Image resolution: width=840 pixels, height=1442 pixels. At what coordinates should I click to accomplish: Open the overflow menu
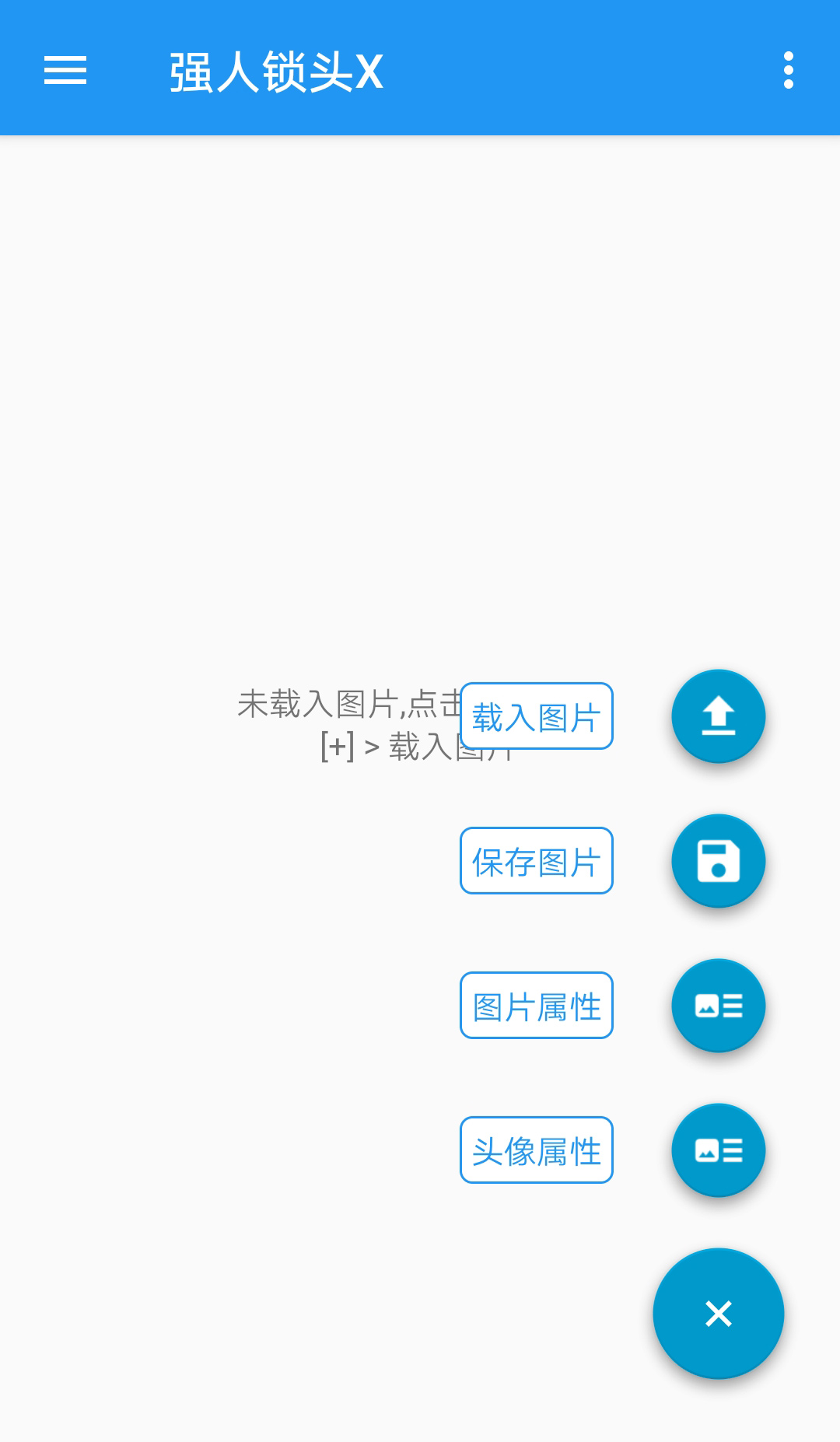tap(788, 70)
